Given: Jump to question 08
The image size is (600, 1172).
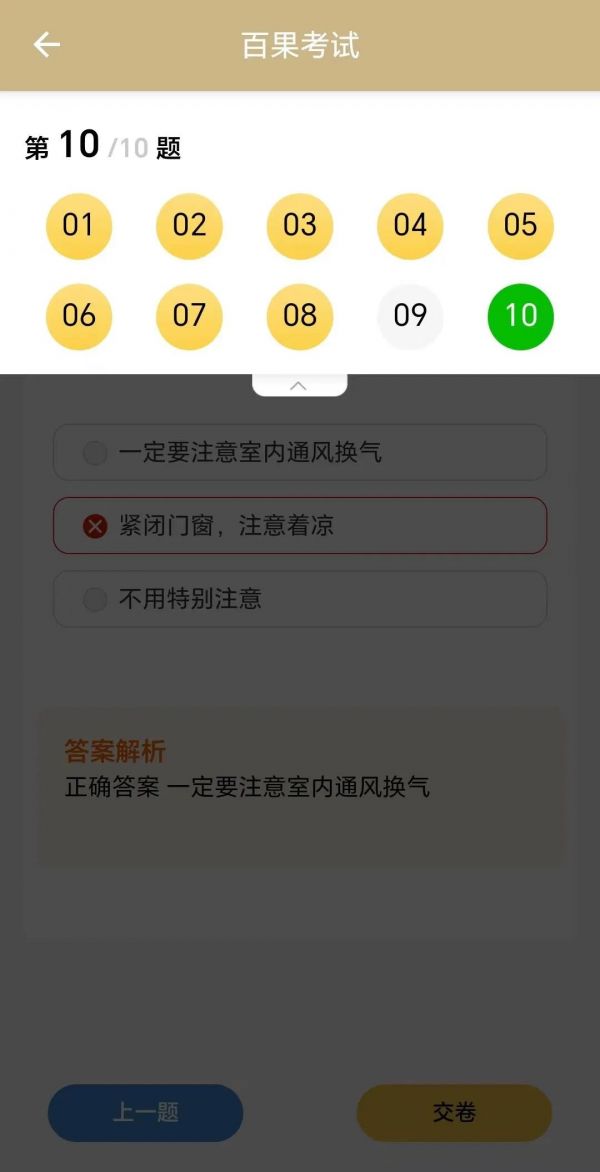Looking at the screenshot, I should click(300, 316).
